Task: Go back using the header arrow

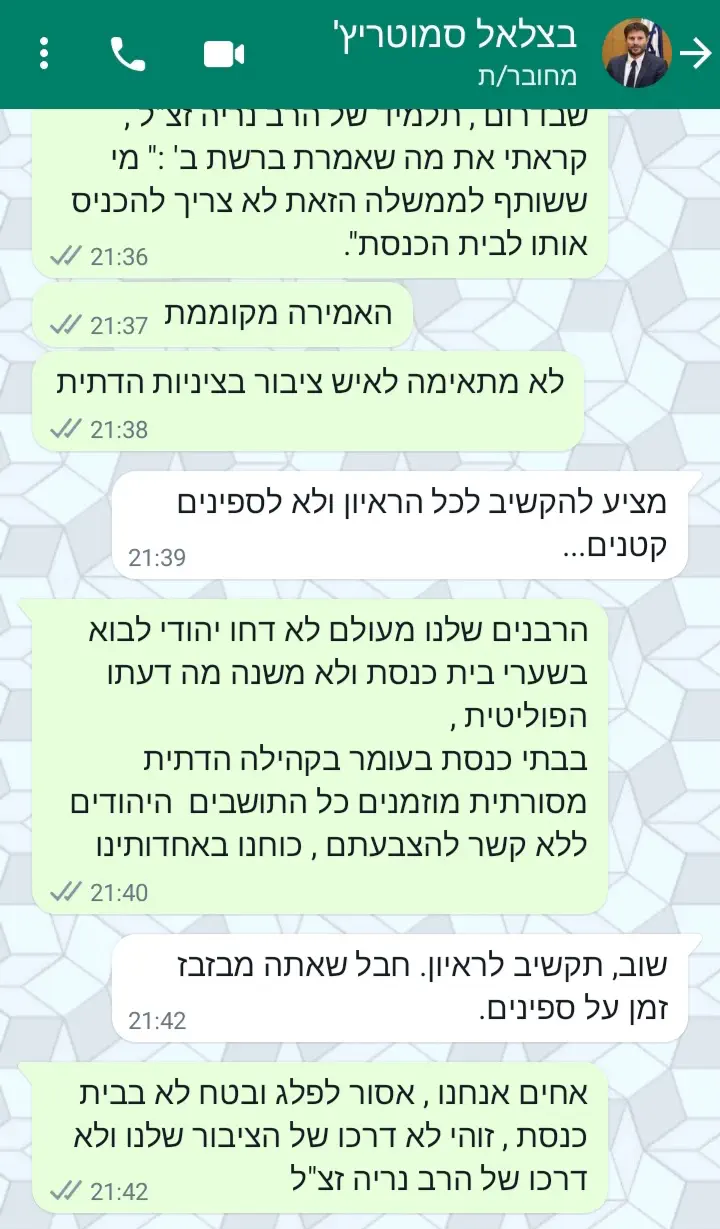Action: pos(695,55)
